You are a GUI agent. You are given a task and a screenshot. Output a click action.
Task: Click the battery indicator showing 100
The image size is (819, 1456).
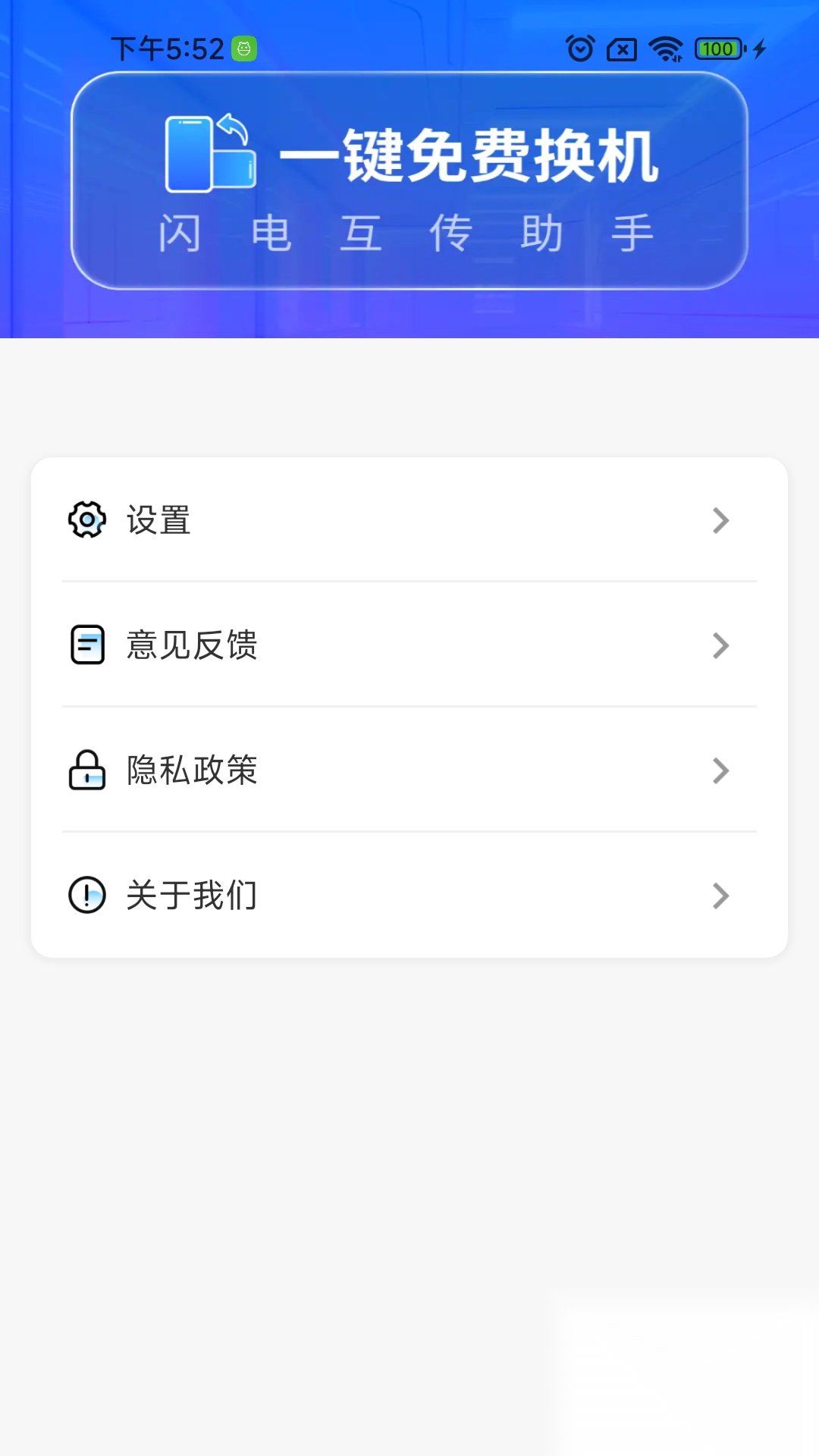coord(717,48)
